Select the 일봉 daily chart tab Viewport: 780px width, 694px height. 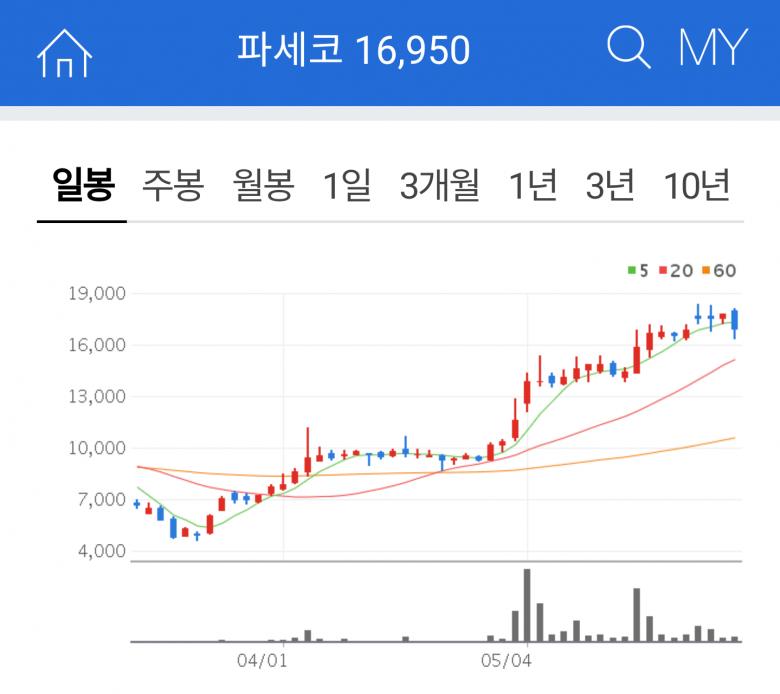(83, 186)
